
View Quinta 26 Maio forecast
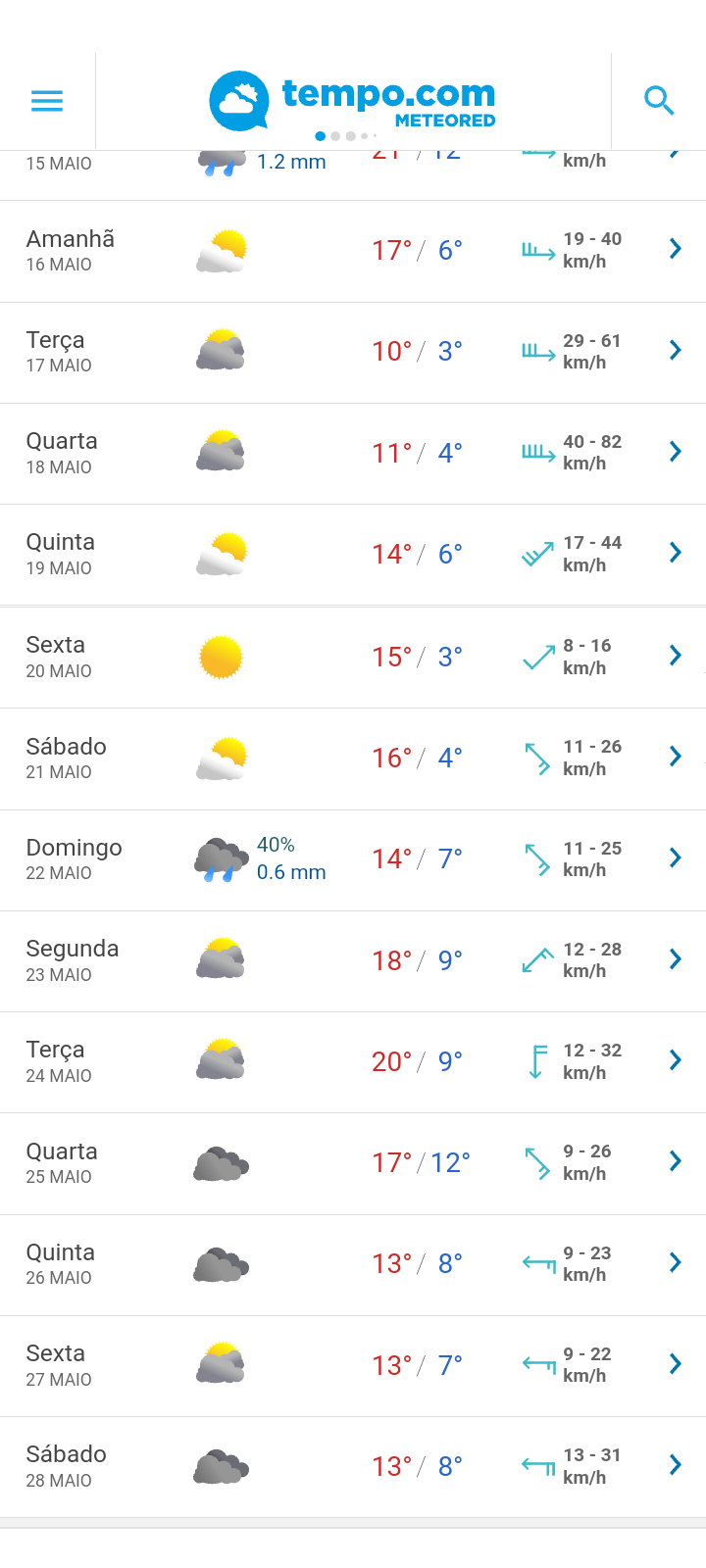[353, 1265]
